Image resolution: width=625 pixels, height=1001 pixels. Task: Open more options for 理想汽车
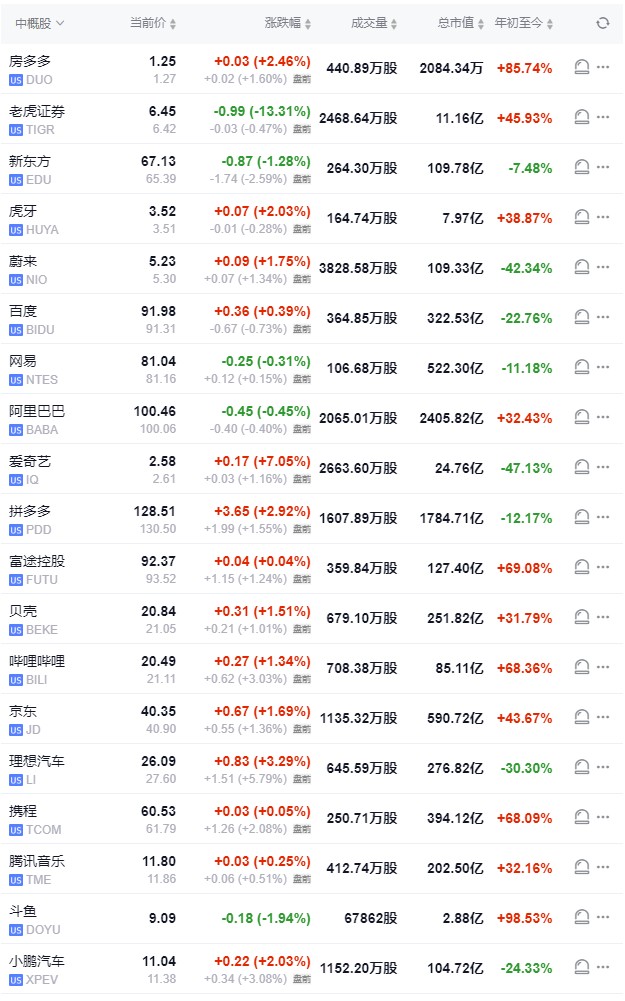click(x=603, y=768)
